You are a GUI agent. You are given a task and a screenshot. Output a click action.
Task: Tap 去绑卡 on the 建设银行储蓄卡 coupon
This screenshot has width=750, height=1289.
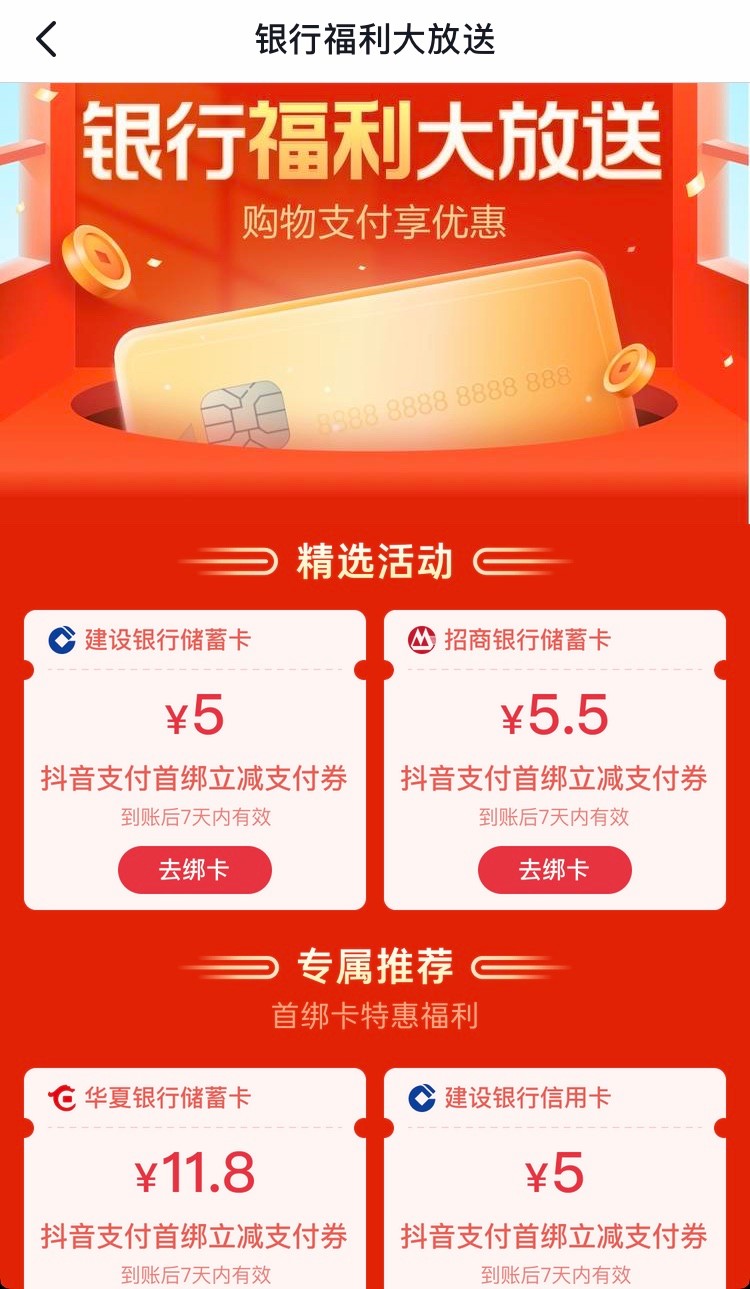tap(194, 870)
